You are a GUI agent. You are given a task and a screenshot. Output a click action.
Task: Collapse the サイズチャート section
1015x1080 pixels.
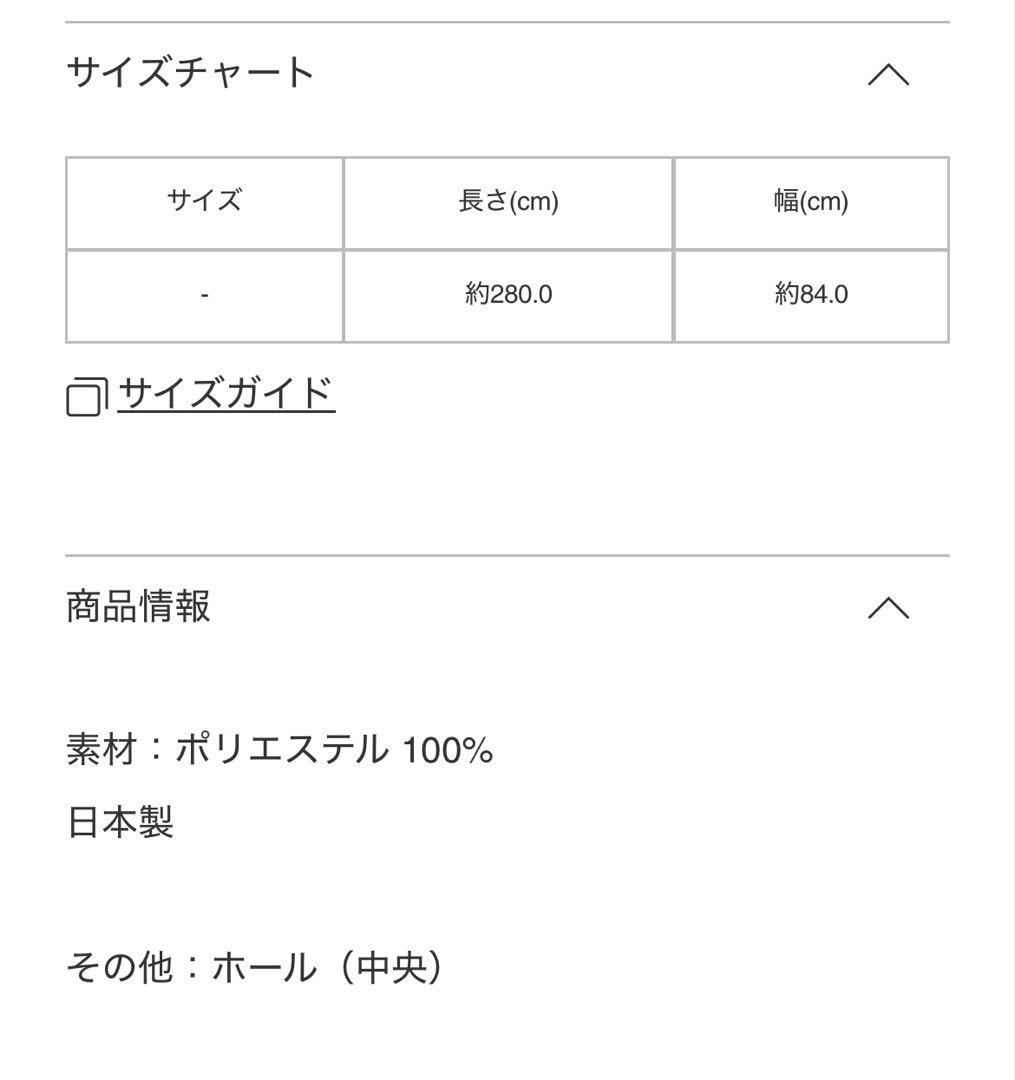pos(888,75)
